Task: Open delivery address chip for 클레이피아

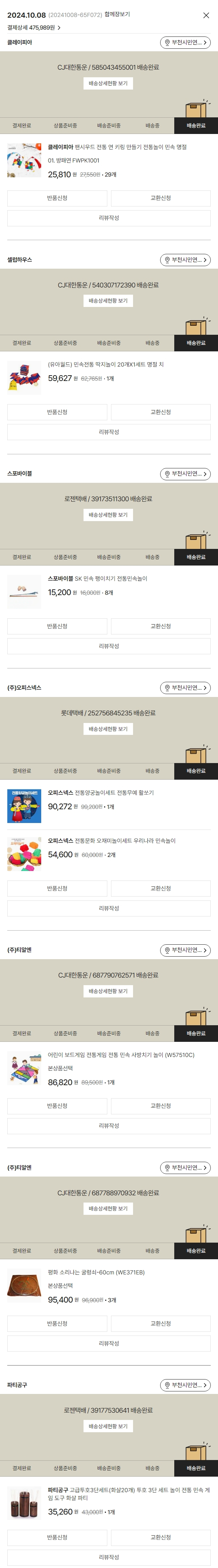Action: tap(185, 43)
